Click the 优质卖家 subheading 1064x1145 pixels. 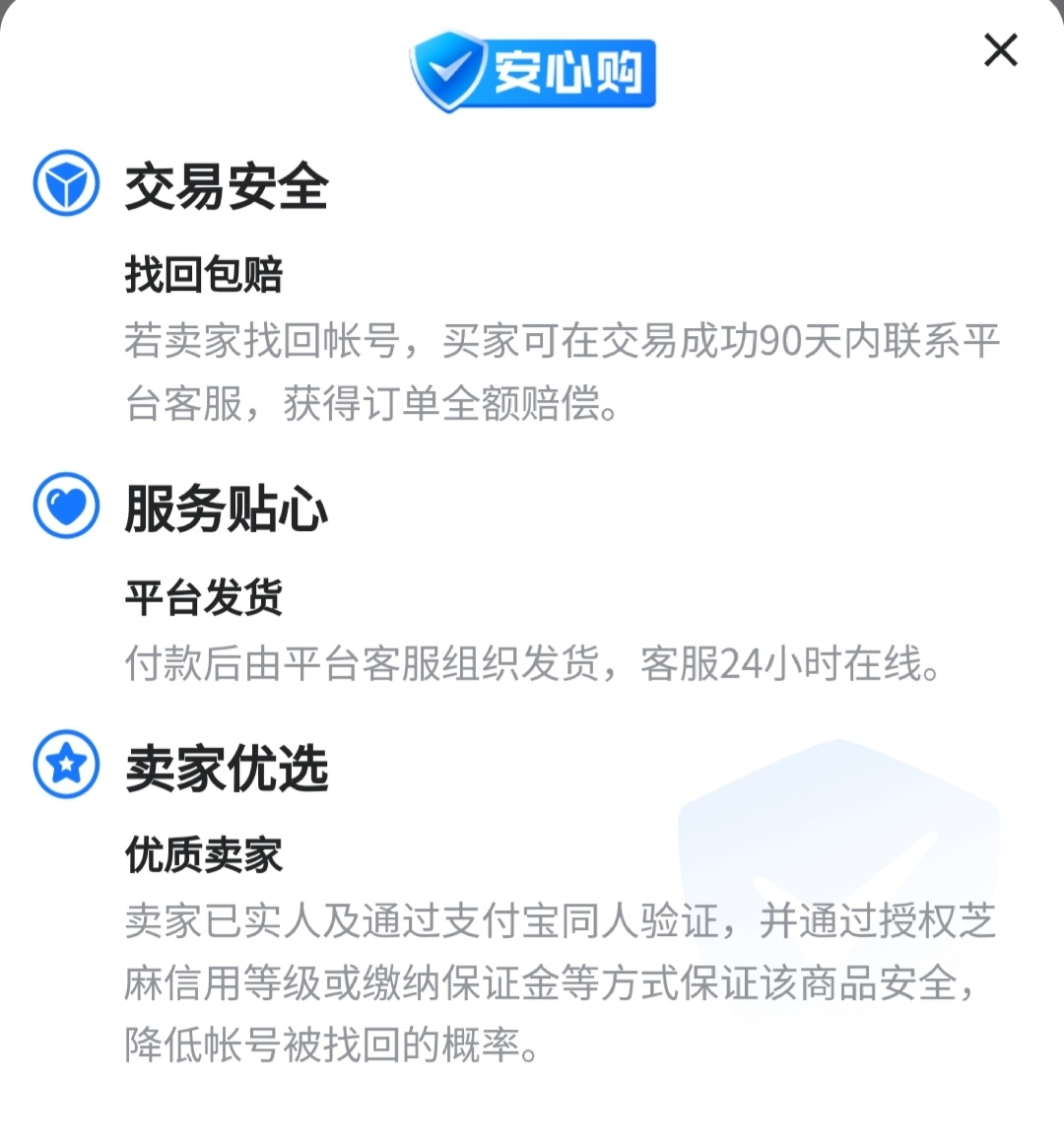(203, 856)
